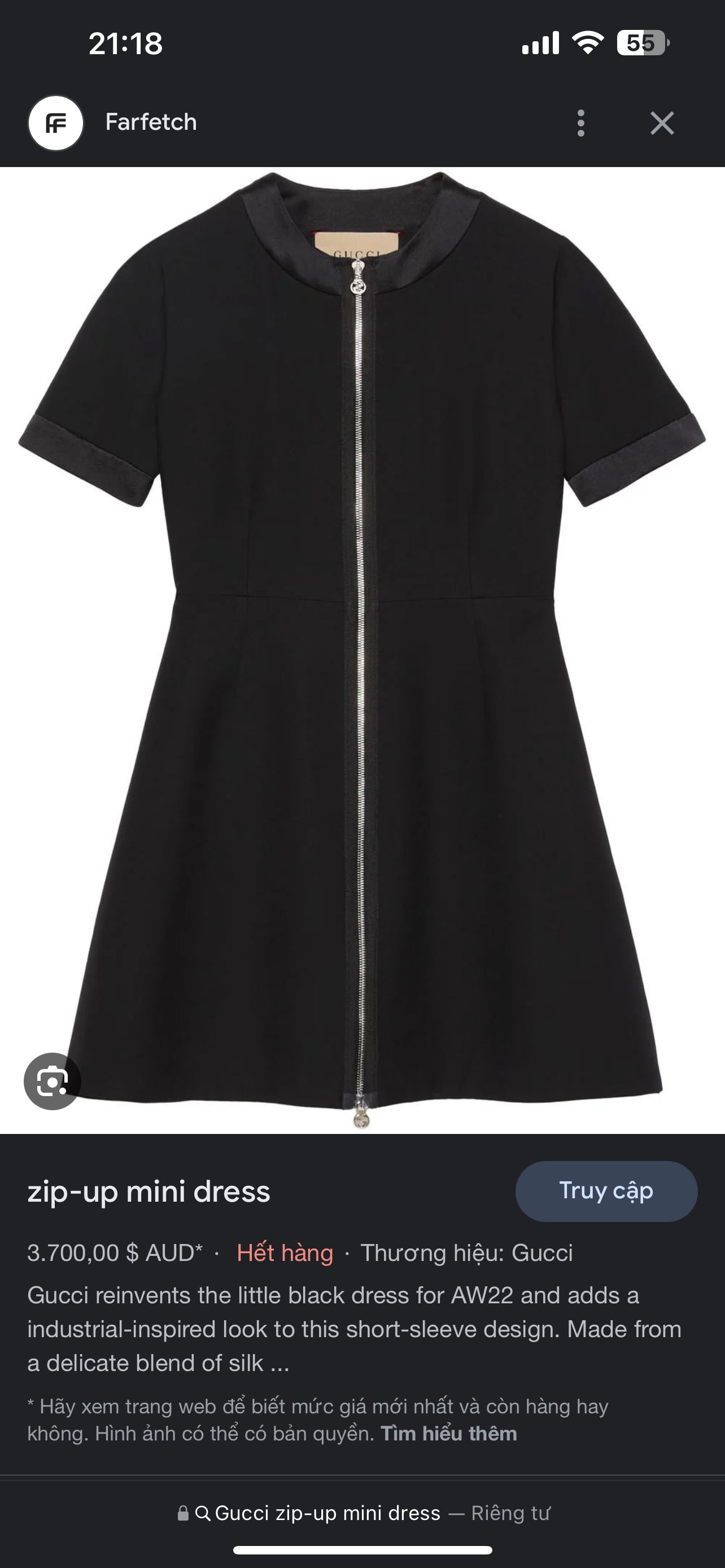Open the three-dot overflow menu
This screenshot has width=725, height=1568.
point(580,123)
